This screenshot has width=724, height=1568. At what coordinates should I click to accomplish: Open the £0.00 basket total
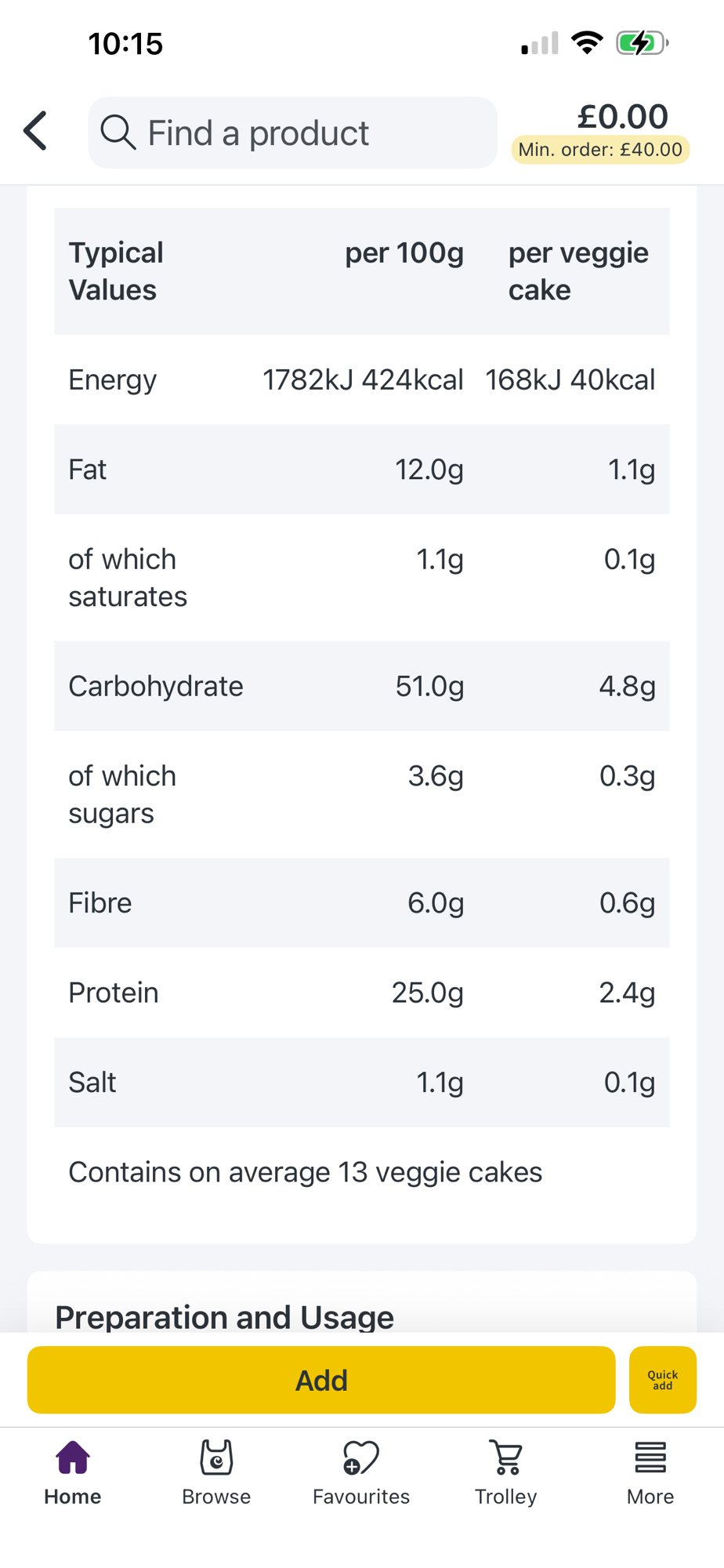tap(622, 117)
